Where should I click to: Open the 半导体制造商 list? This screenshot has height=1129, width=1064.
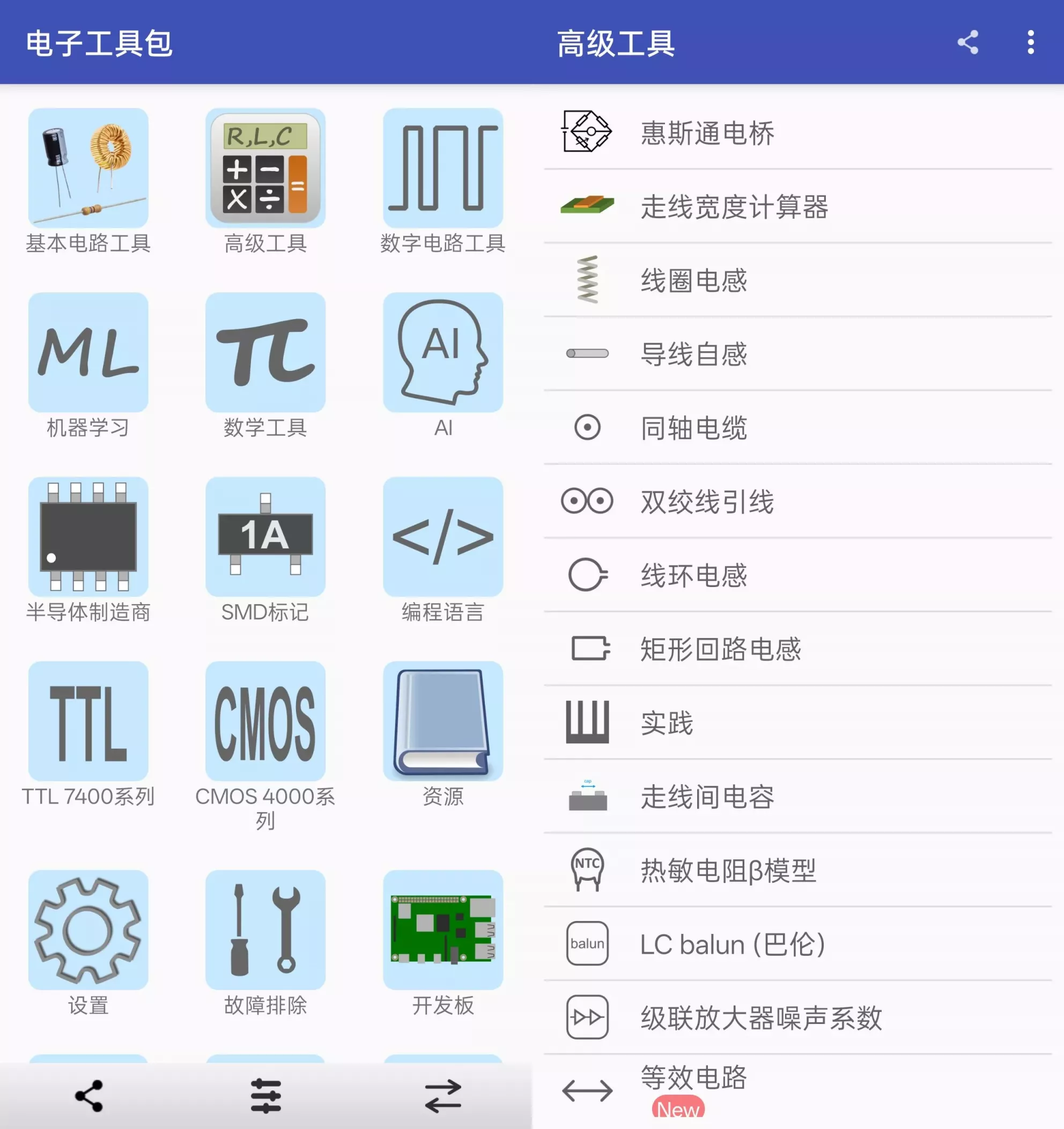point(88,537)
